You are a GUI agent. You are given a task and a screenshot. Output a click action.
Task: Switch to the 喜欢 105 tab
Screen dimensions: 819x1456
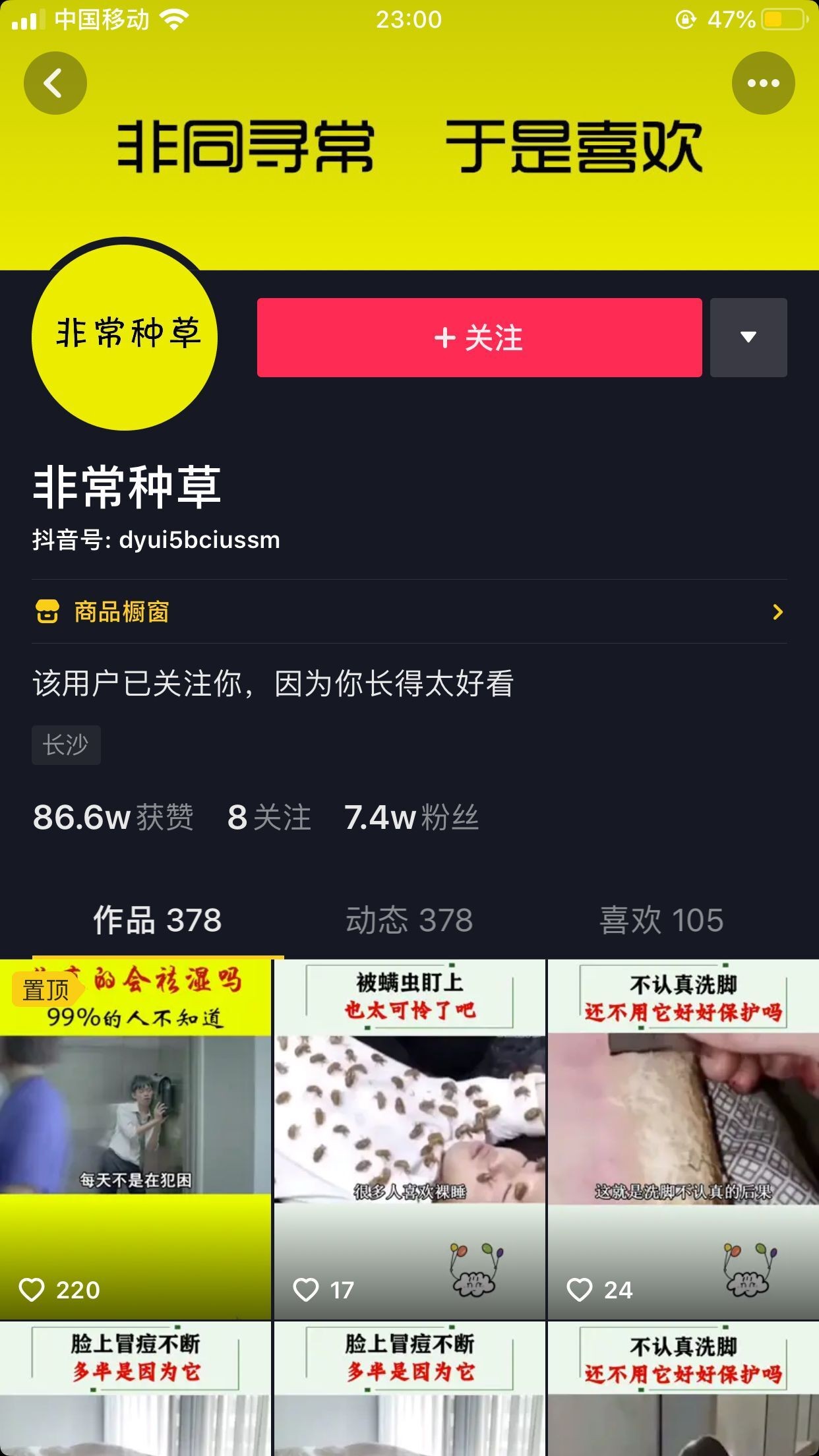coord(661,920)
